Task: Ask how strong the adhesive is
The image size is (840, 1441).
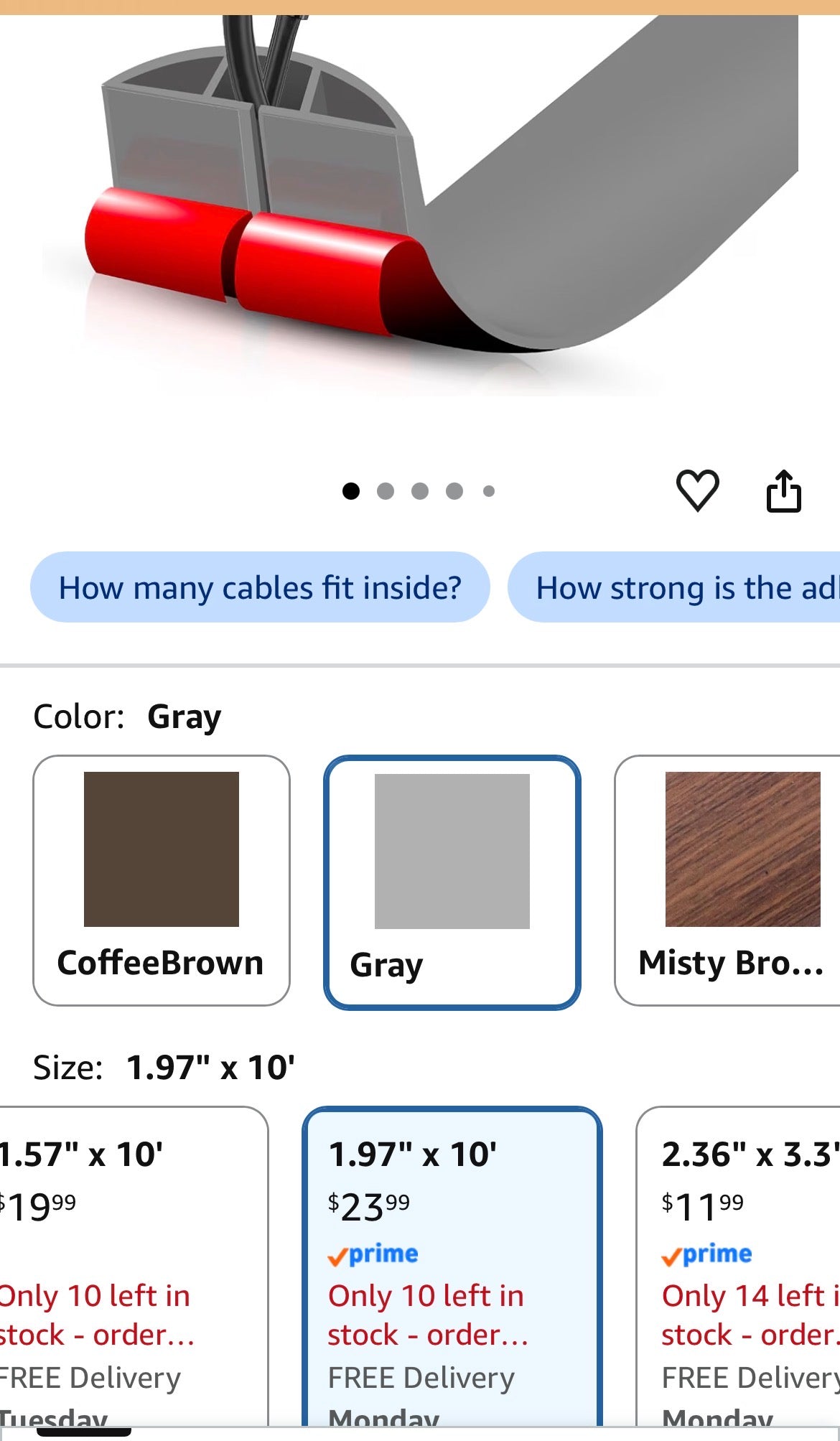Action: tap(673, 587)
